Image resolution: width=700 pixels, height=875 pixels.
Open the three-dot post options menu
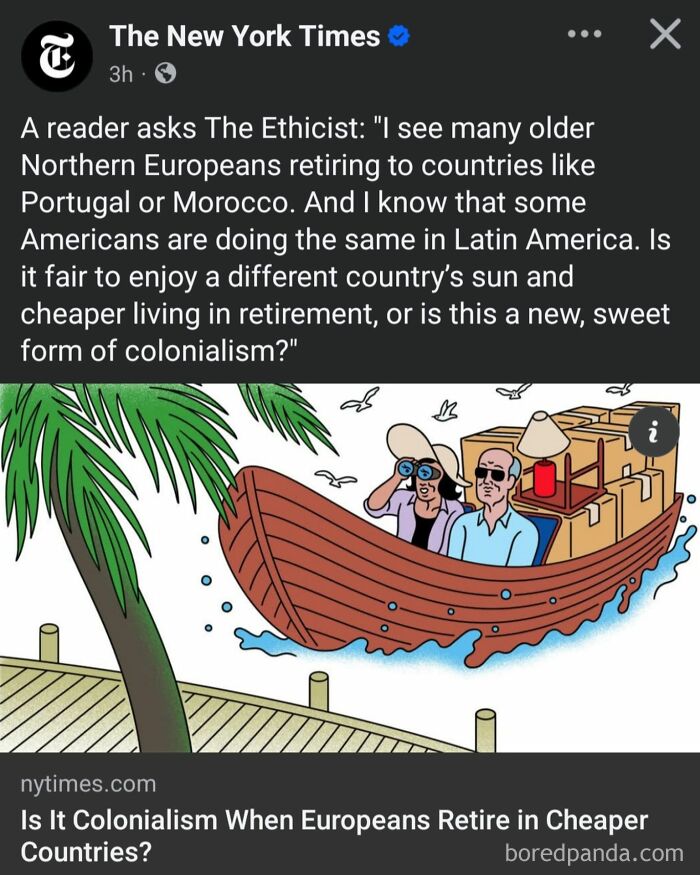pyautogui.click(x=584, y=35)
